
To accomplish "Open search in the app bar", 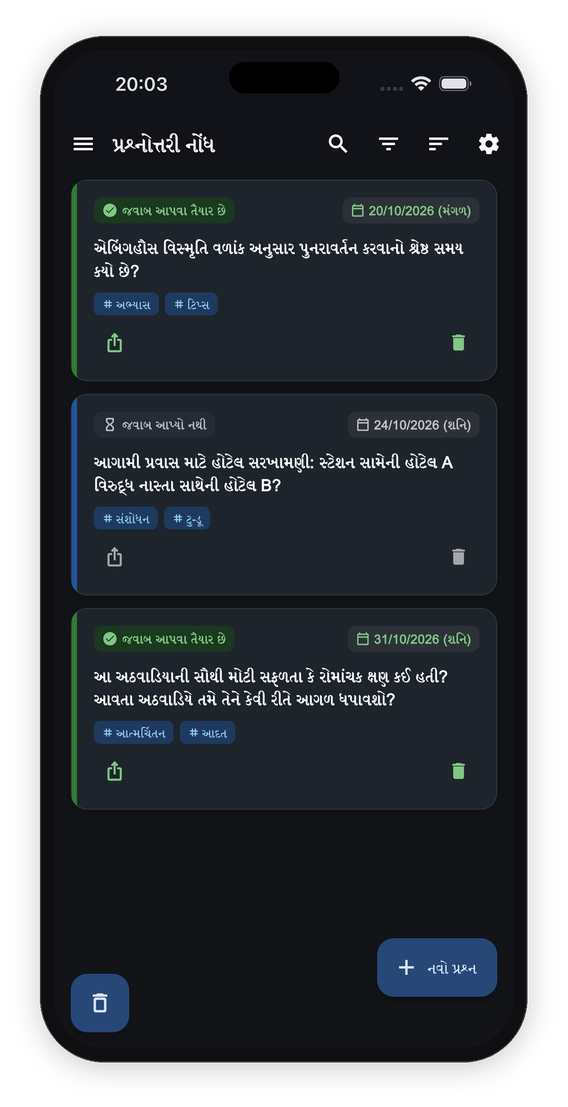I will click(338, 145).
